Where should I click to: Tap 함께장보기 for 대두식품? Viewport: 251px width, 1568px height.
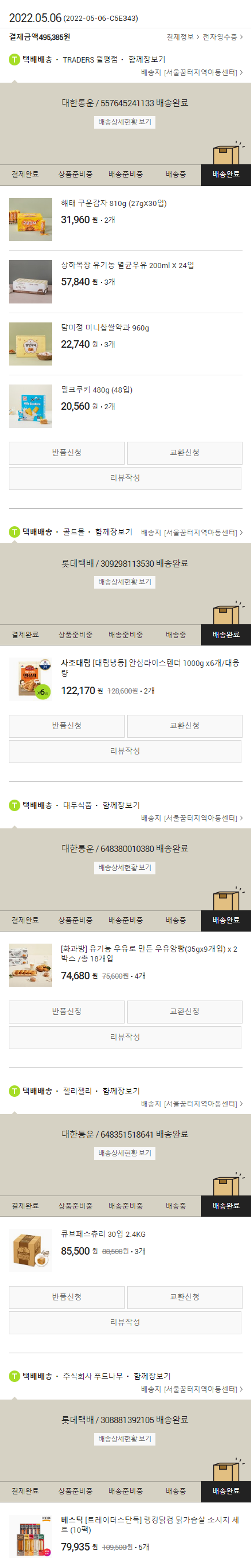coord(120,805)
